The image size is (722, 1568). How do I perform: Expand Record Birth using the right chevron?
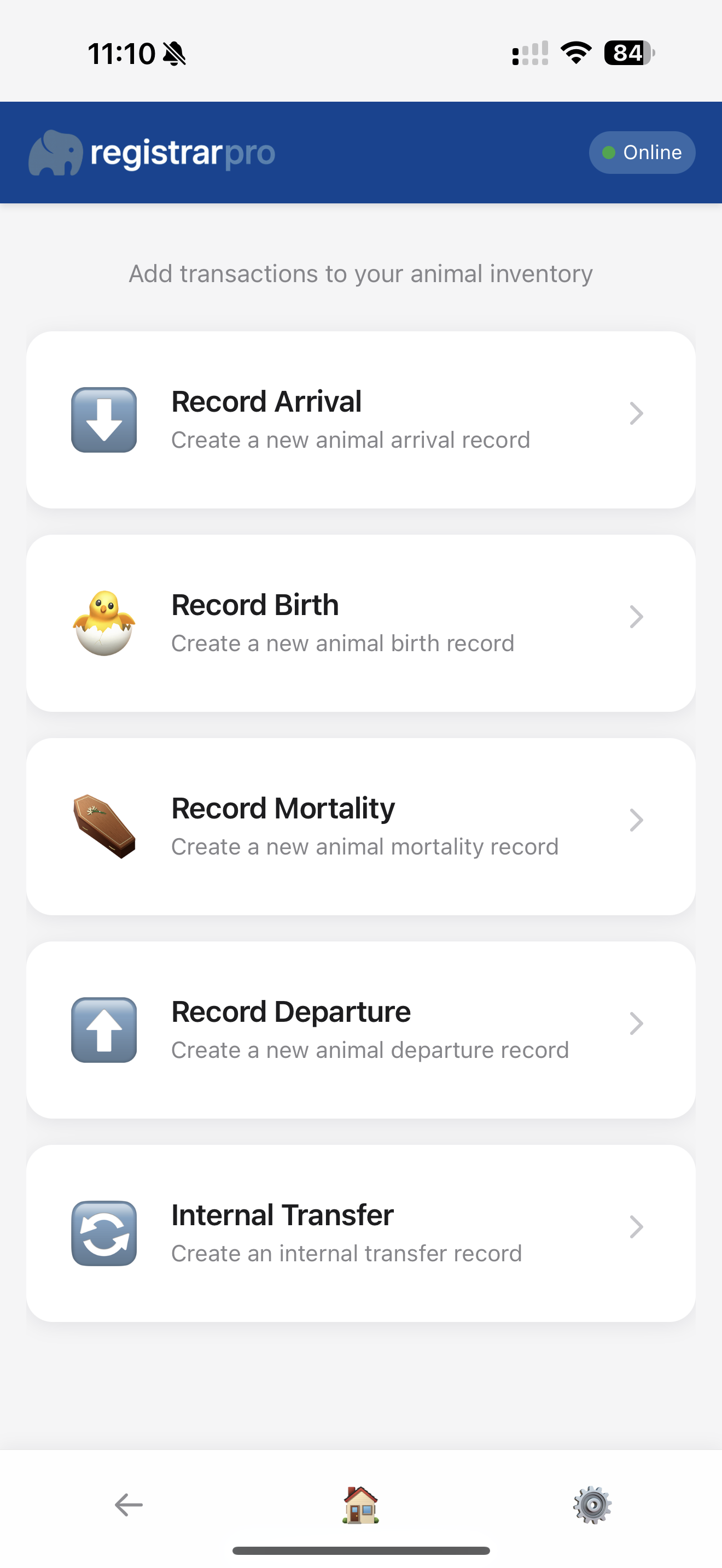click(636, 617)
